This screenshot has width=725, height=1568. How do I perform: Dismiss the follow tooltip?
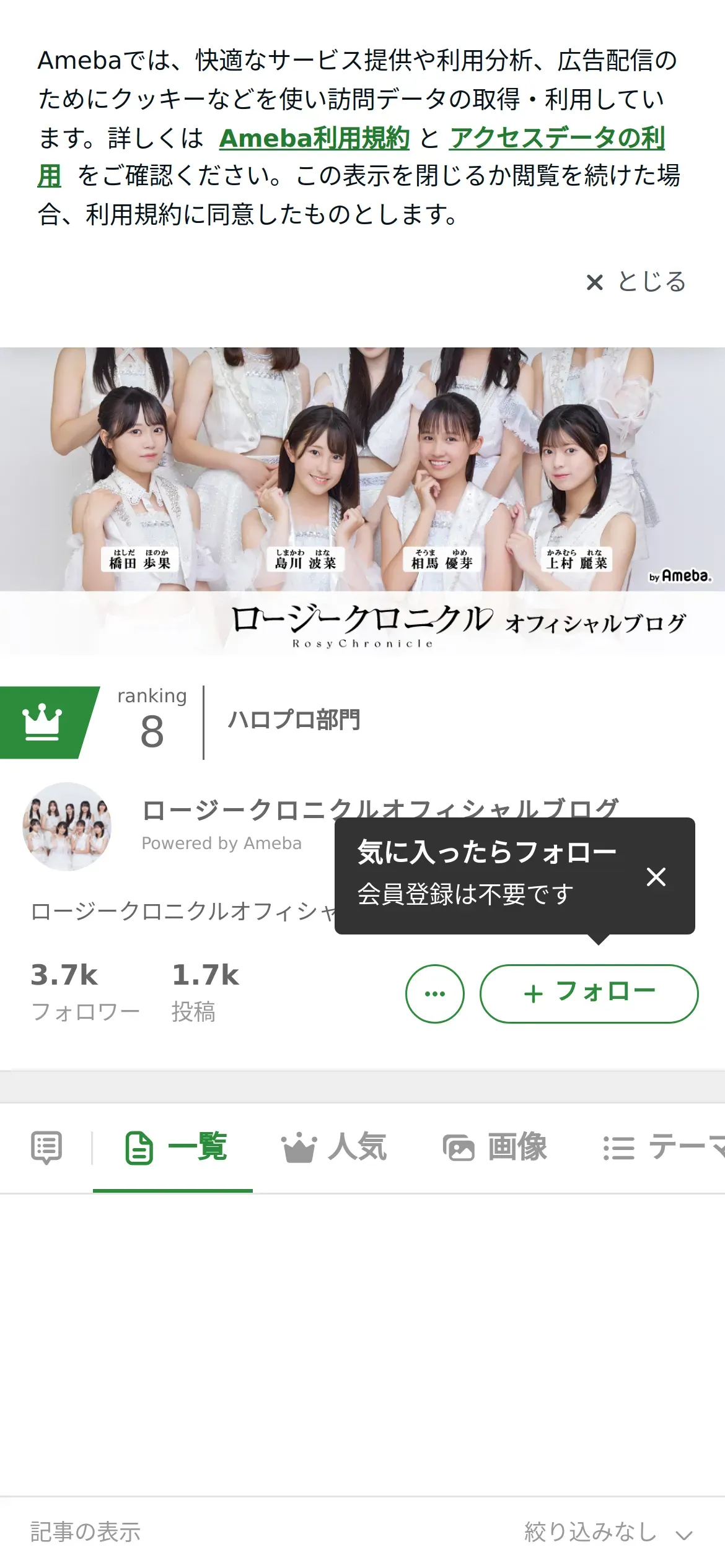pos(656,876)
